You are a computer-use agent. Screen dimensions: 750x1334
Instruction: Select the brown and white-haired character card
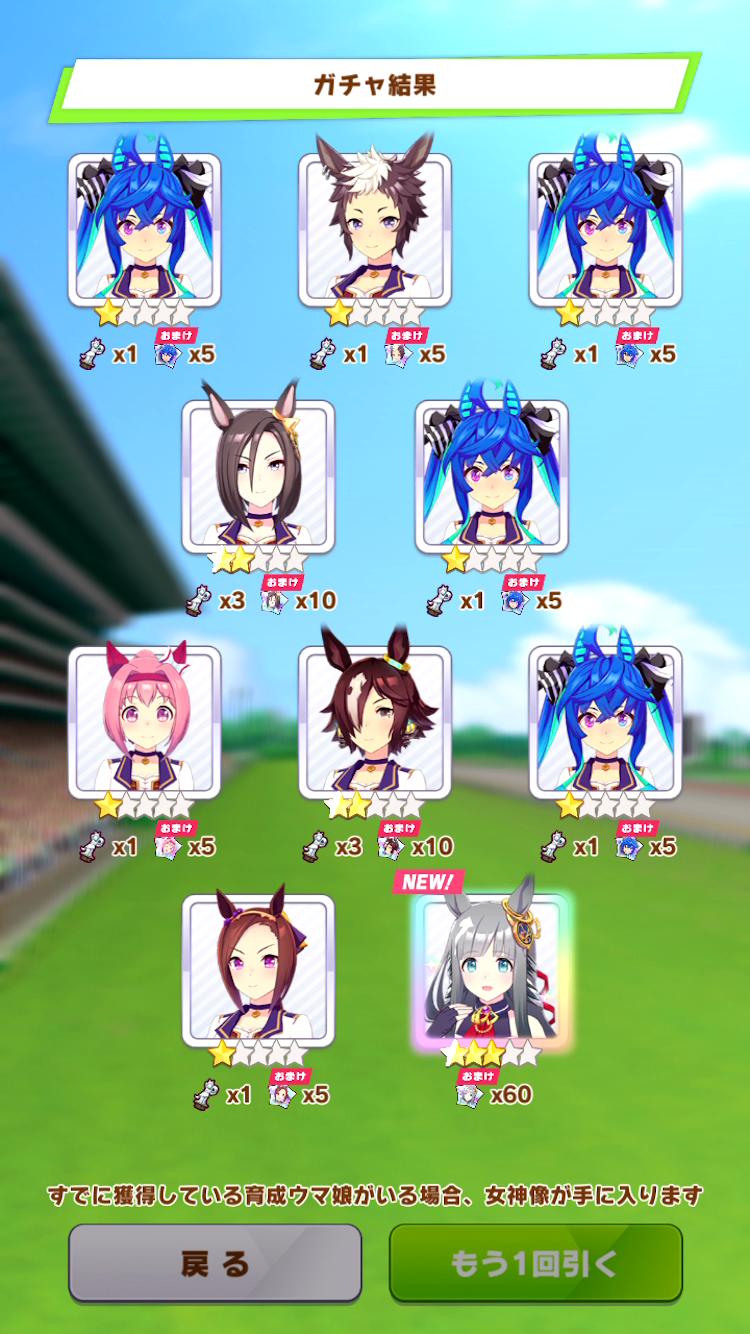[x=375, y=230]
